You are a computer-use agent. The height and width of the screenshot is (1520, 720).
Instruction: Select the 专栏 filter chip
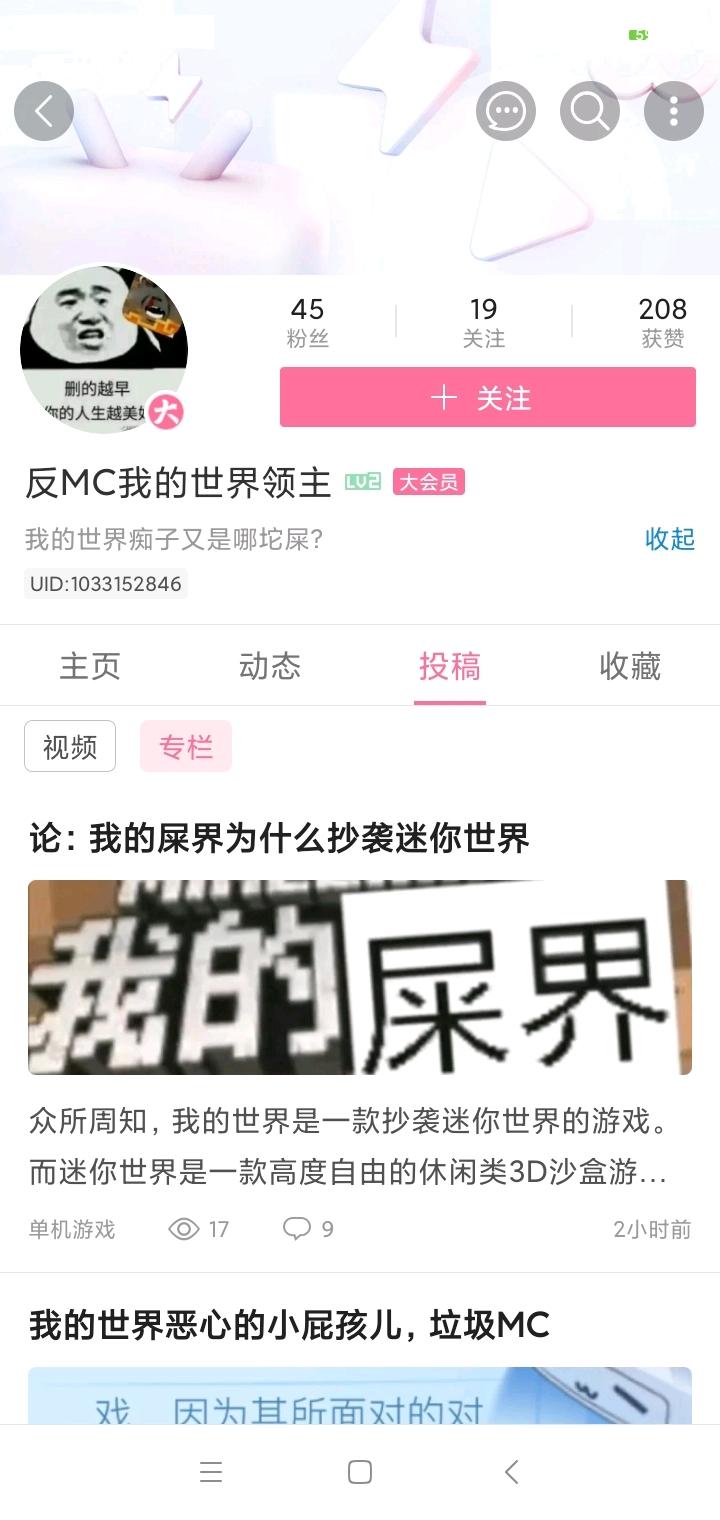point(186,747)
